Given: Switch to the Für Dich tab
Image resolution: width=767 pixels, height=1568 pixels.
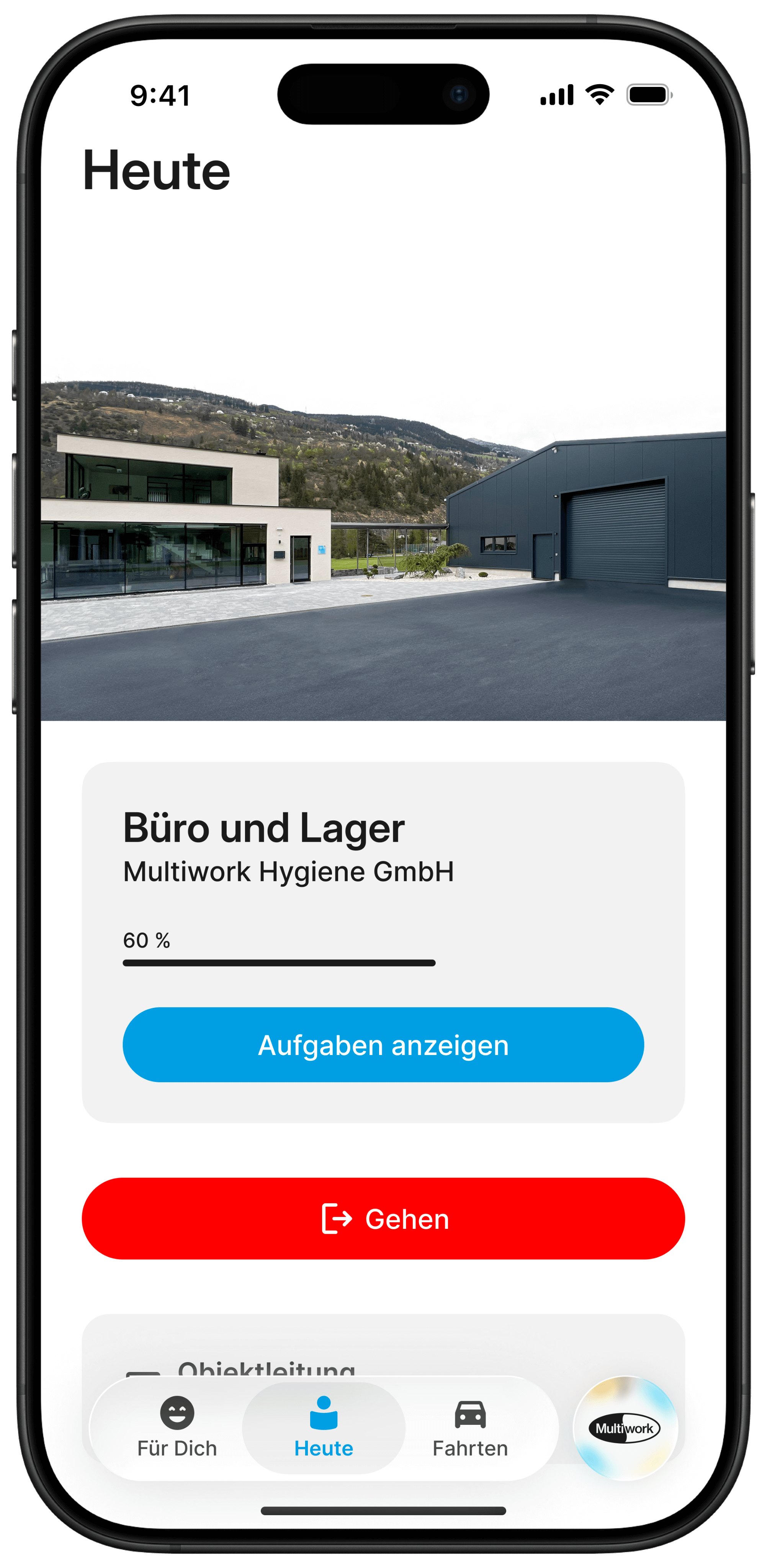Looking at the screenshot, I should click(x=177, y=1428).
